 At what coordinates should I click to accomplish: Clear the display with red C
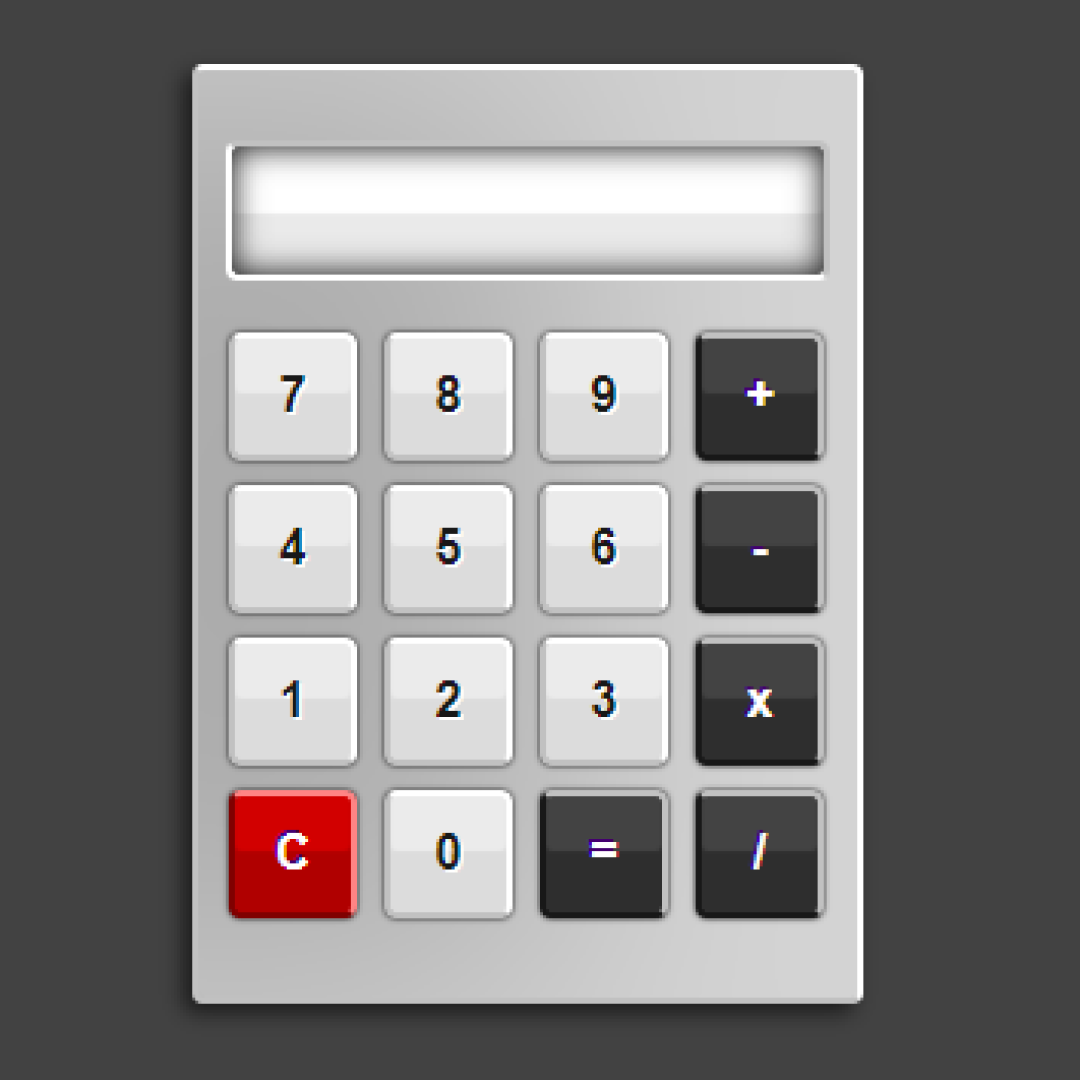click(x=293, y=853)
